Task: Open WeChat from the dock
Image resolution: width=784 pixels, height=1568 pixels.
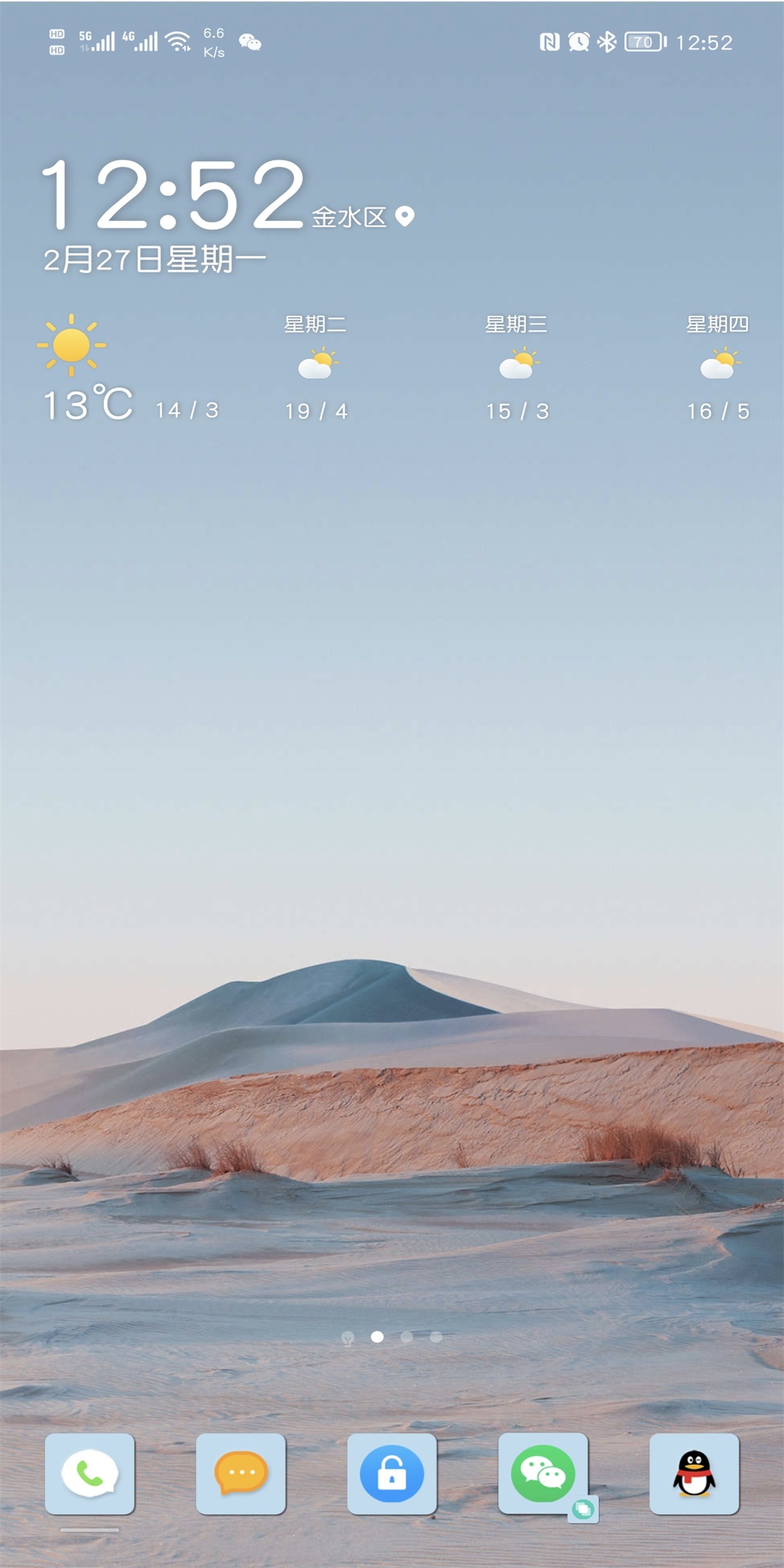Action: 543,1474
